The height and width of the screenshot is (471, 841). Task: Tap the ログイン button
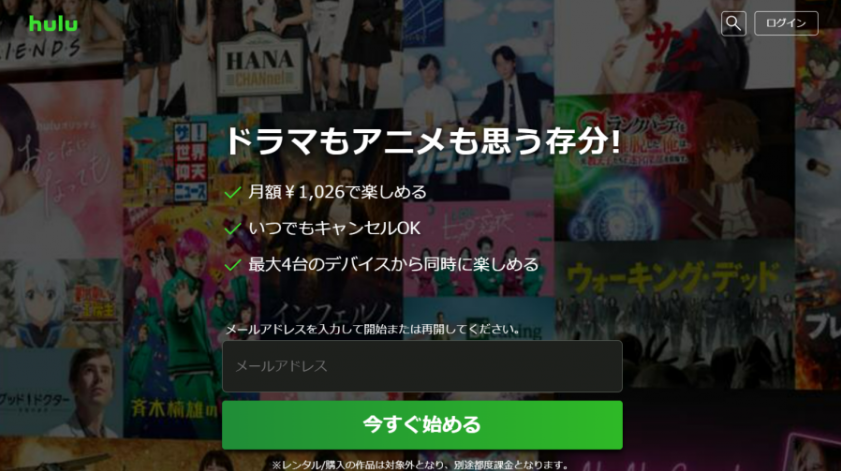[786, 23]
